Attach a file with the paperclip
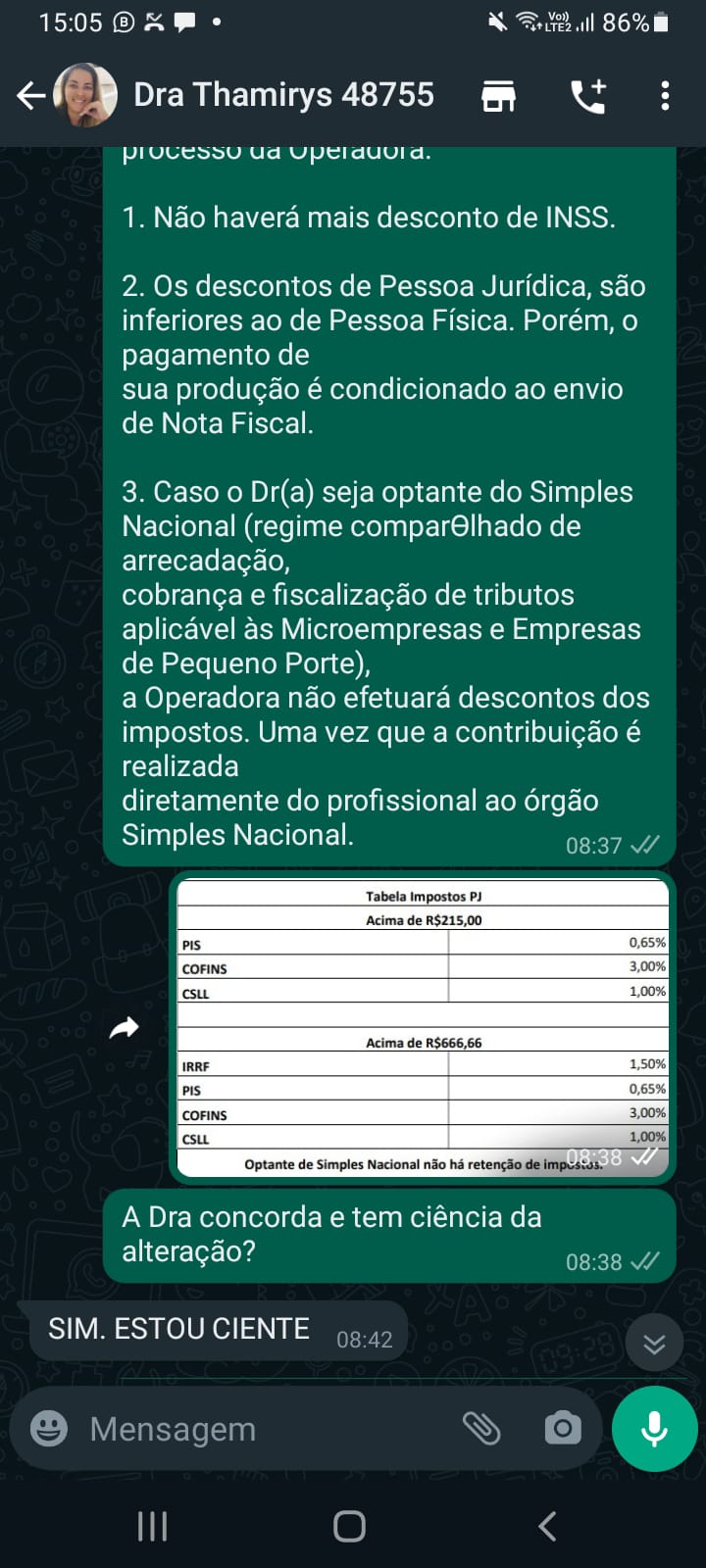 tap(480, 1429)
